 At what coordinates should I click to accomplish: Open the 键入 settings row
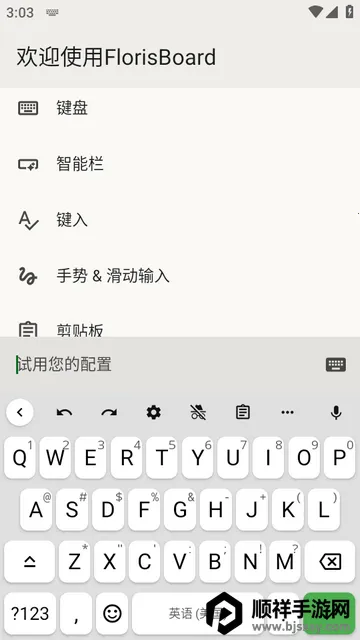click(180, 220)
